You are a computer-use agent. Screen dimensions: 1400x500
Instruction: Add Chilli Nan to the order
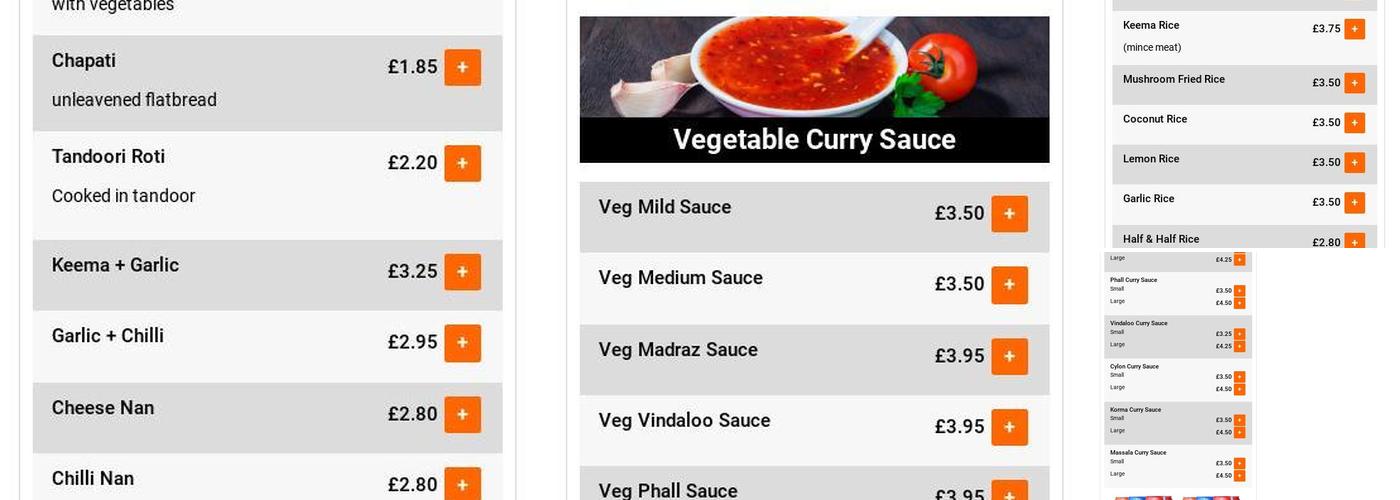pos(462,484)
